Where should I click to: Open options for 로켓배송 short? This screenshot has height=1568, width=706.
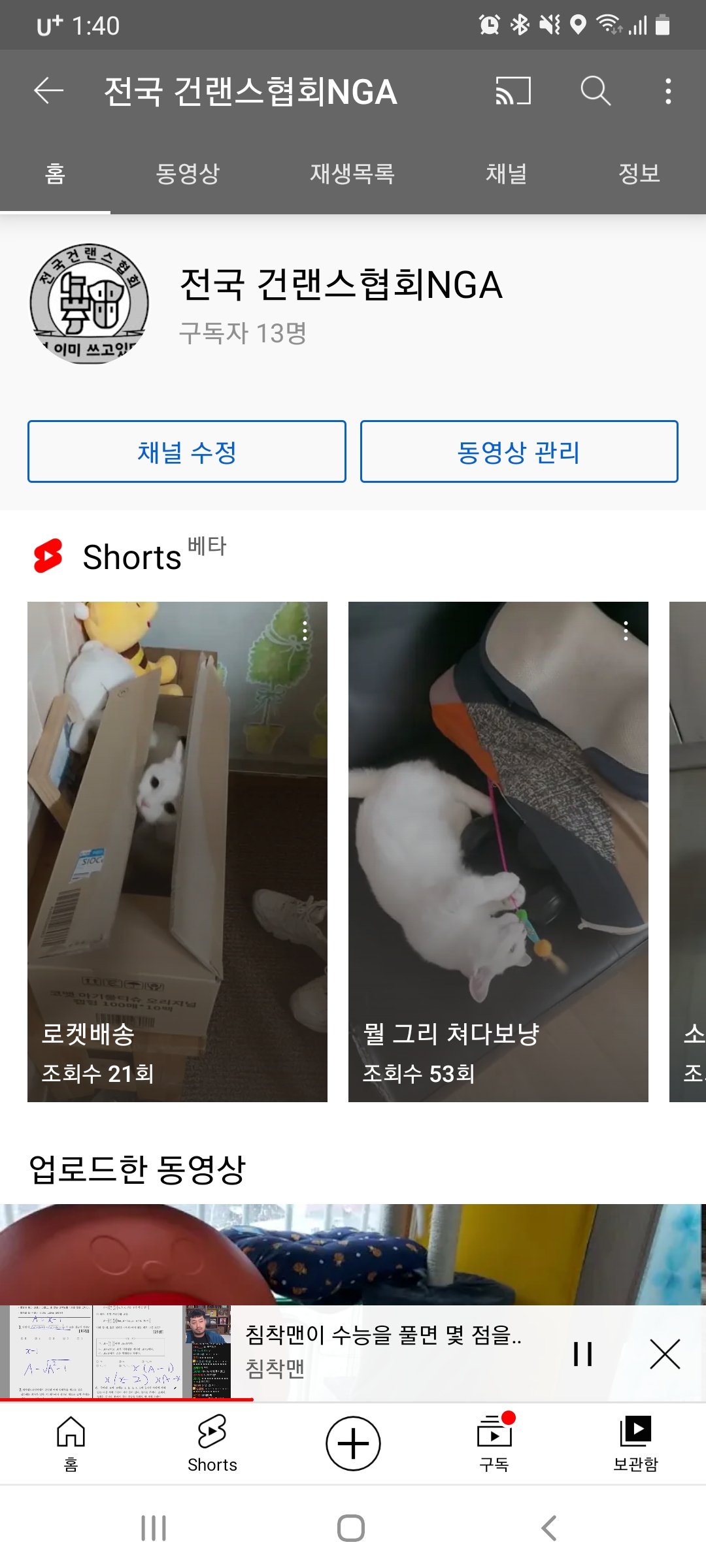tap(305, 630)
